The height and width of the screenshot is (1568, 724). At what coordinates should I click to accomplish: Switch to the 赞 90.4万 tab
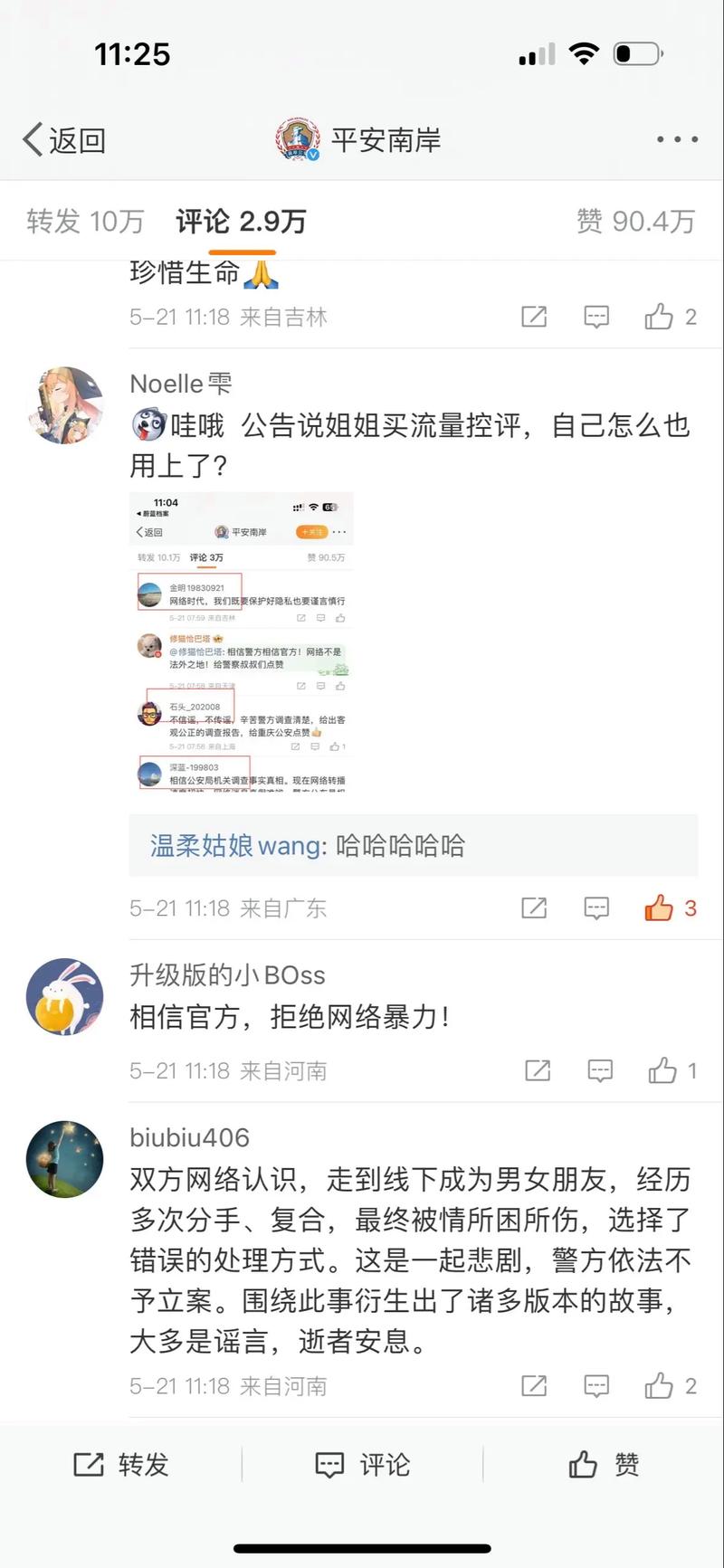(x=635, y=222)
